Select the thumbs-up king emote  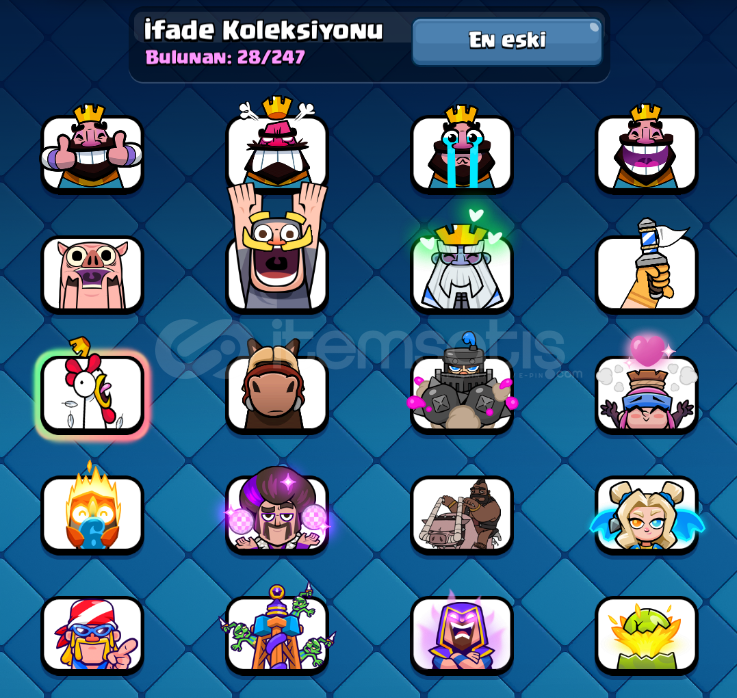[92, 153]
